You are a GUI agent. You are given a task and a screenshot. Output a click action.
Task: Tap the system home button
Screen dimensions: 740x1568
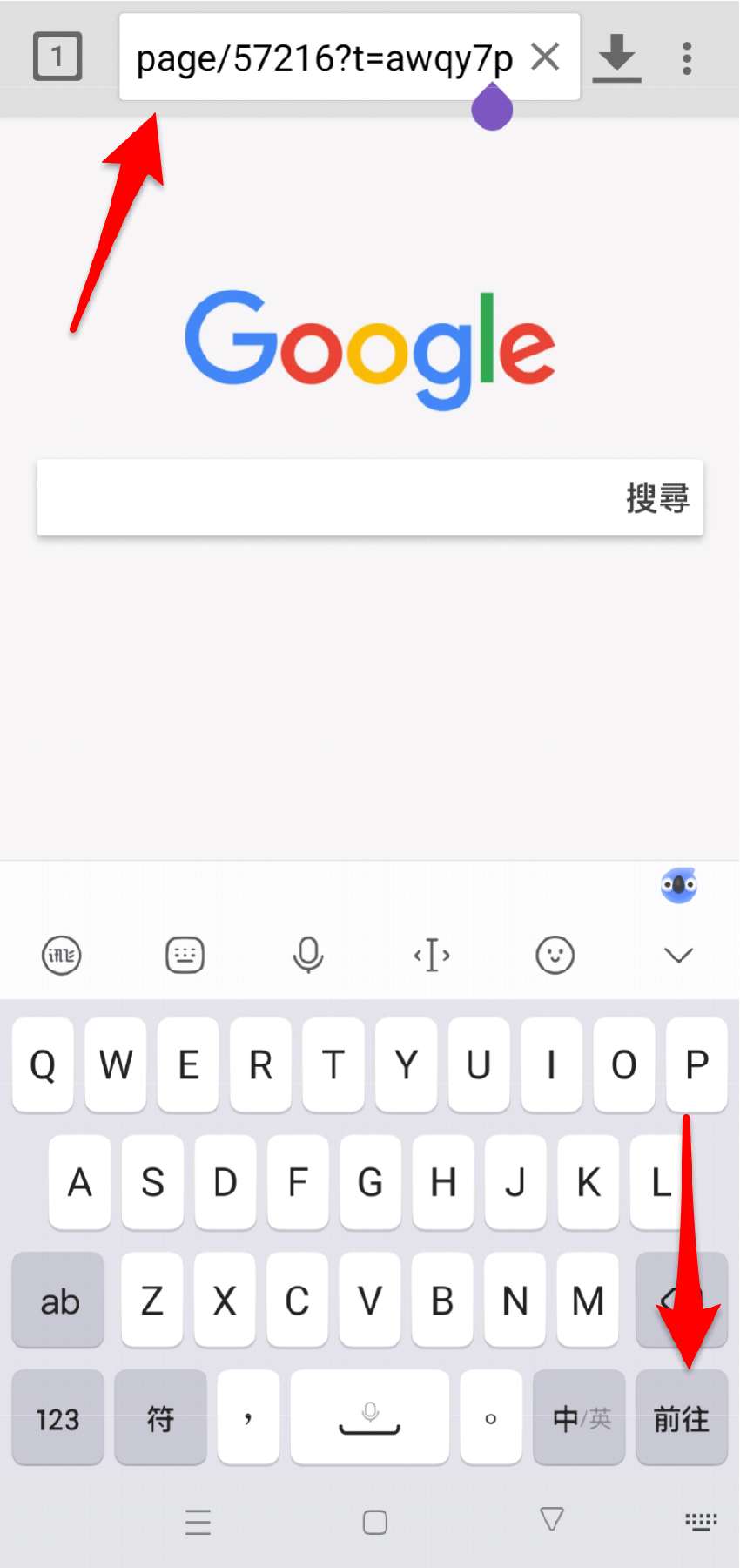[375, 1522]
